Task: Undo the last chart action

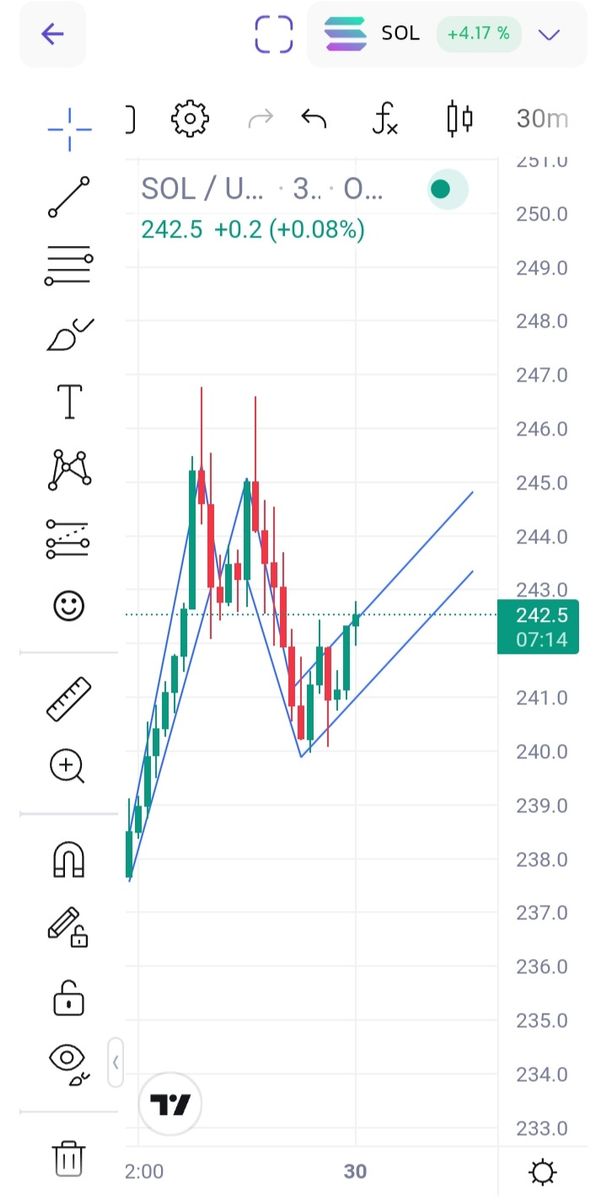Action: [314, 119]
